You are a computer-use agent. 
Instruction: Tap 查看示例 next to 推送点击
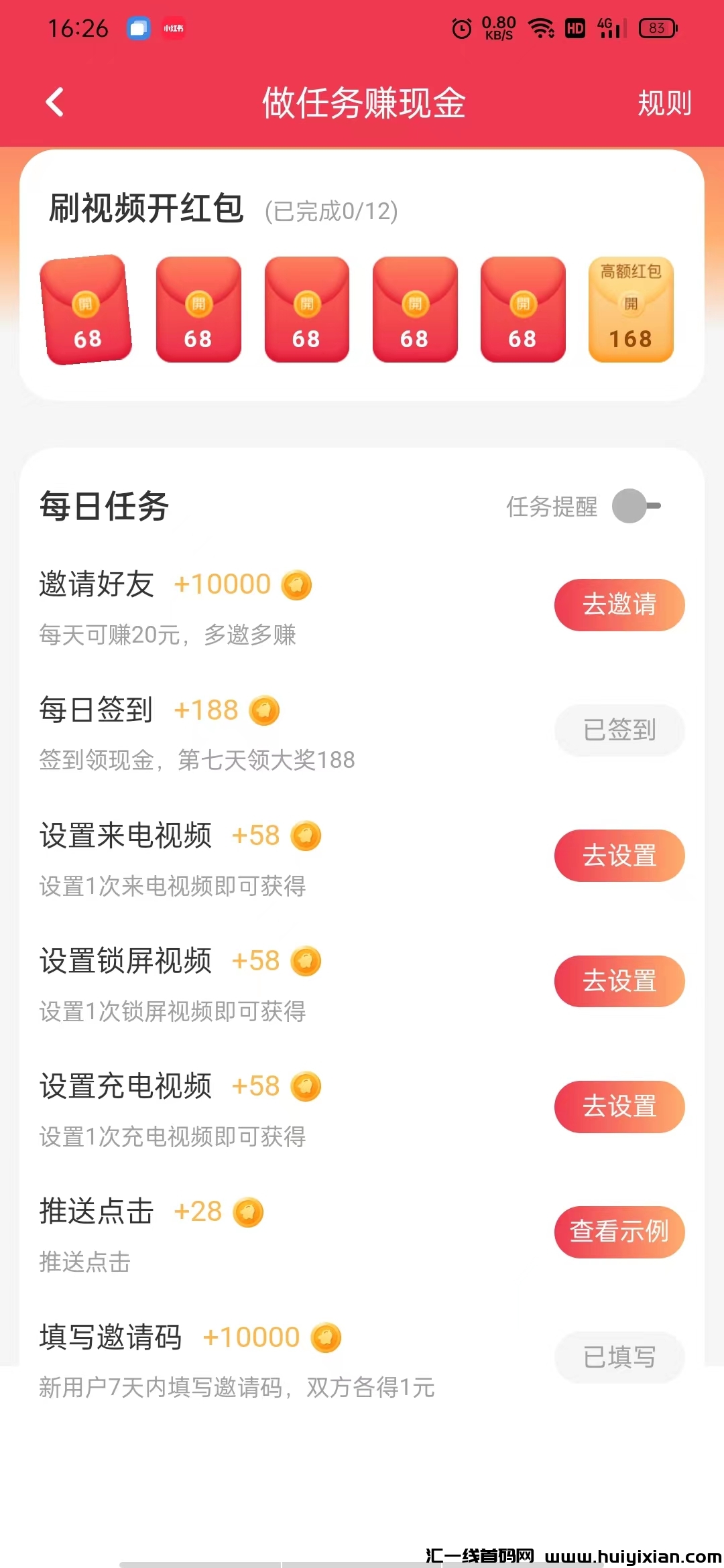coord(619,1232)
